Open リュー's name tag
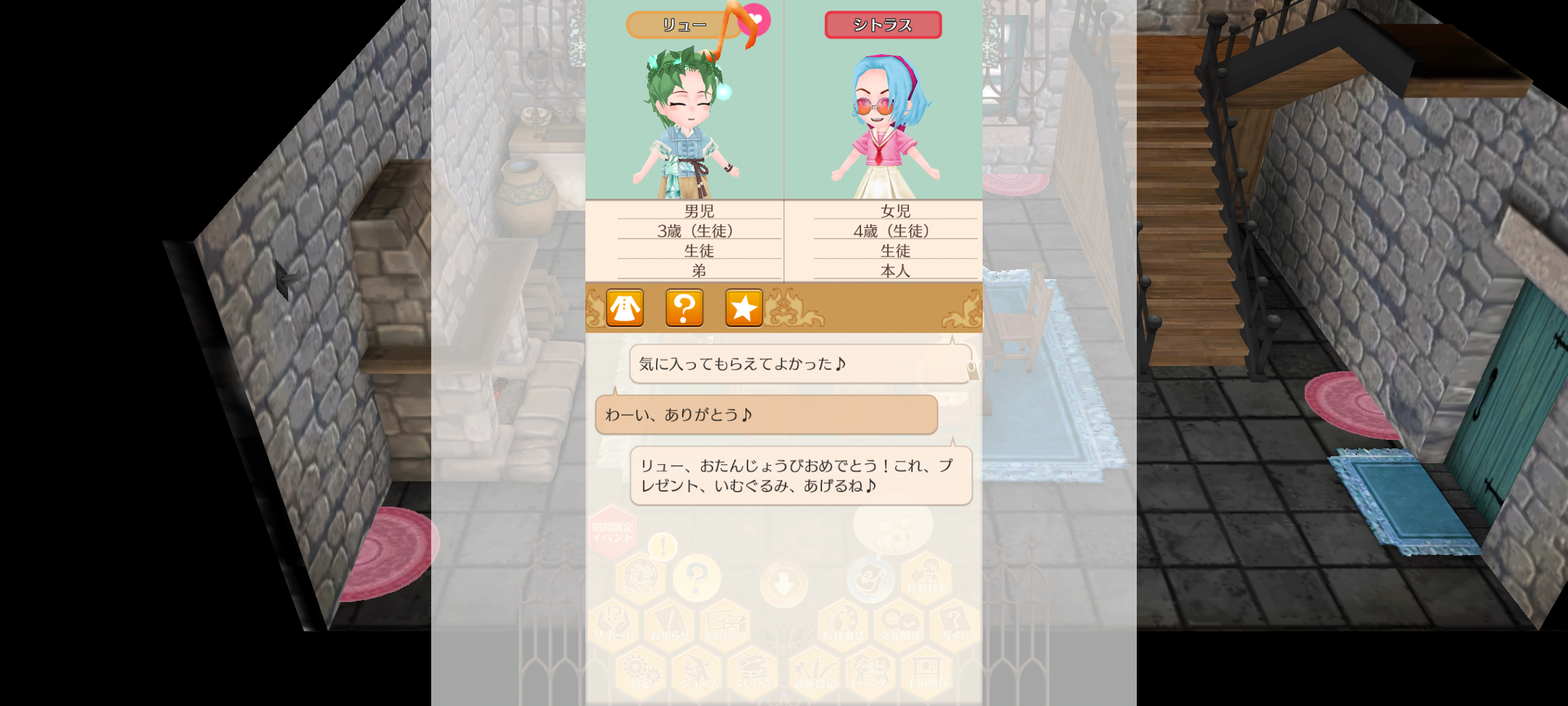The width and height of the screenshot is (1568, 706). pos(679,25)
